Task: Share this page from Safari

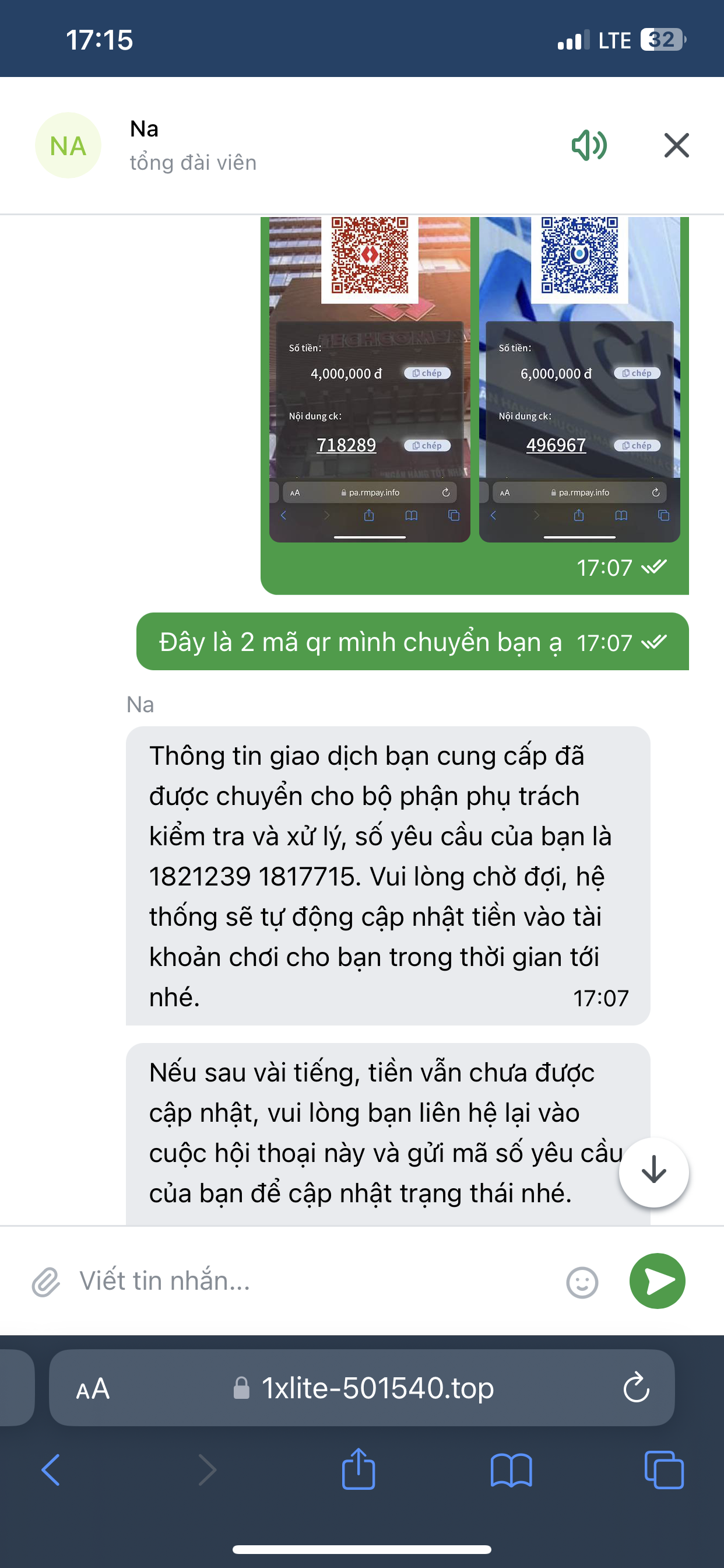Action: tap(359, 1470)
